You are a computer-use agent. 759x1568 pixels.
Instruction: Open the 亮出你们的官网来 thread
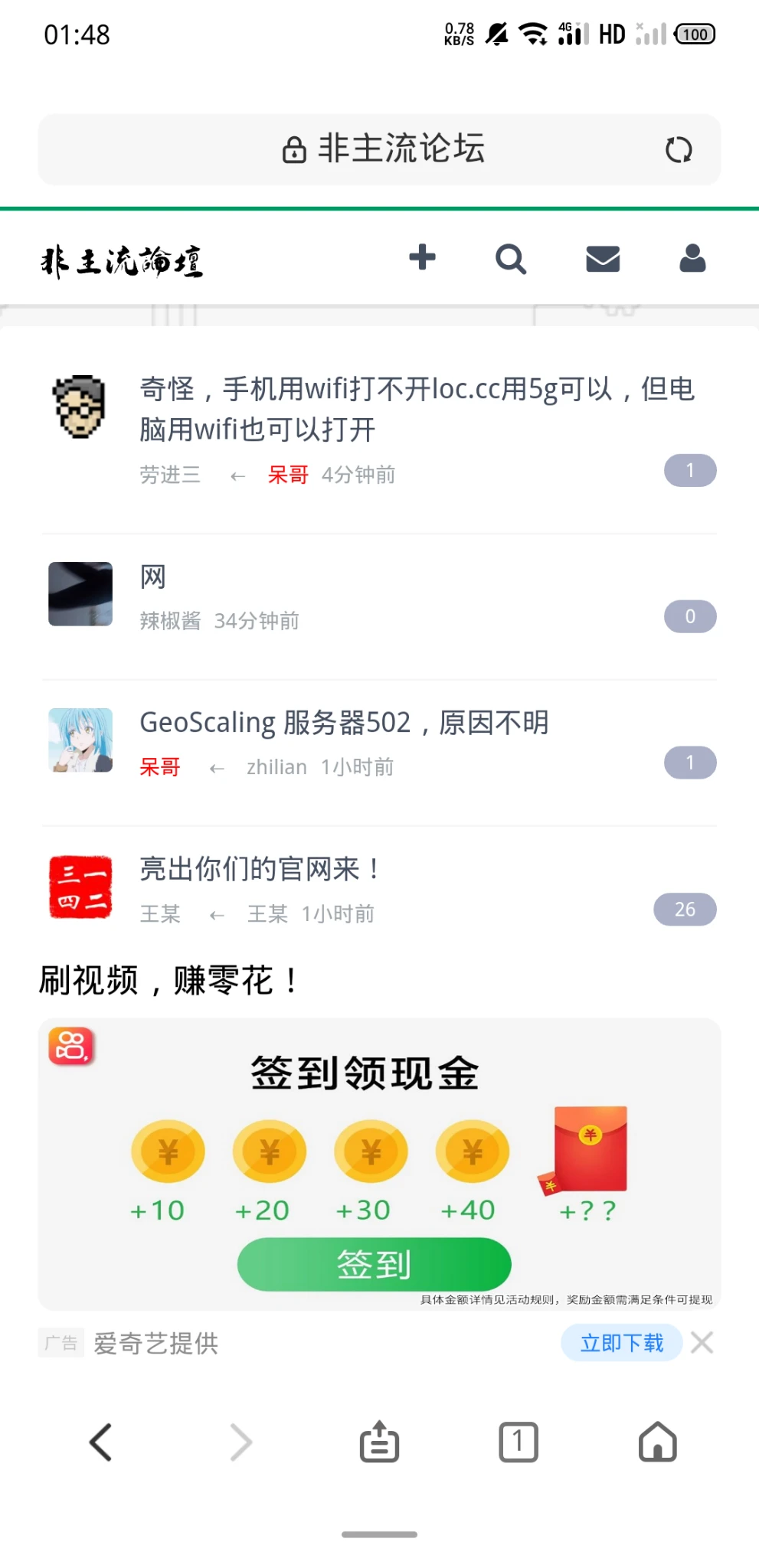pyautogui.click(x=259, y=869)
